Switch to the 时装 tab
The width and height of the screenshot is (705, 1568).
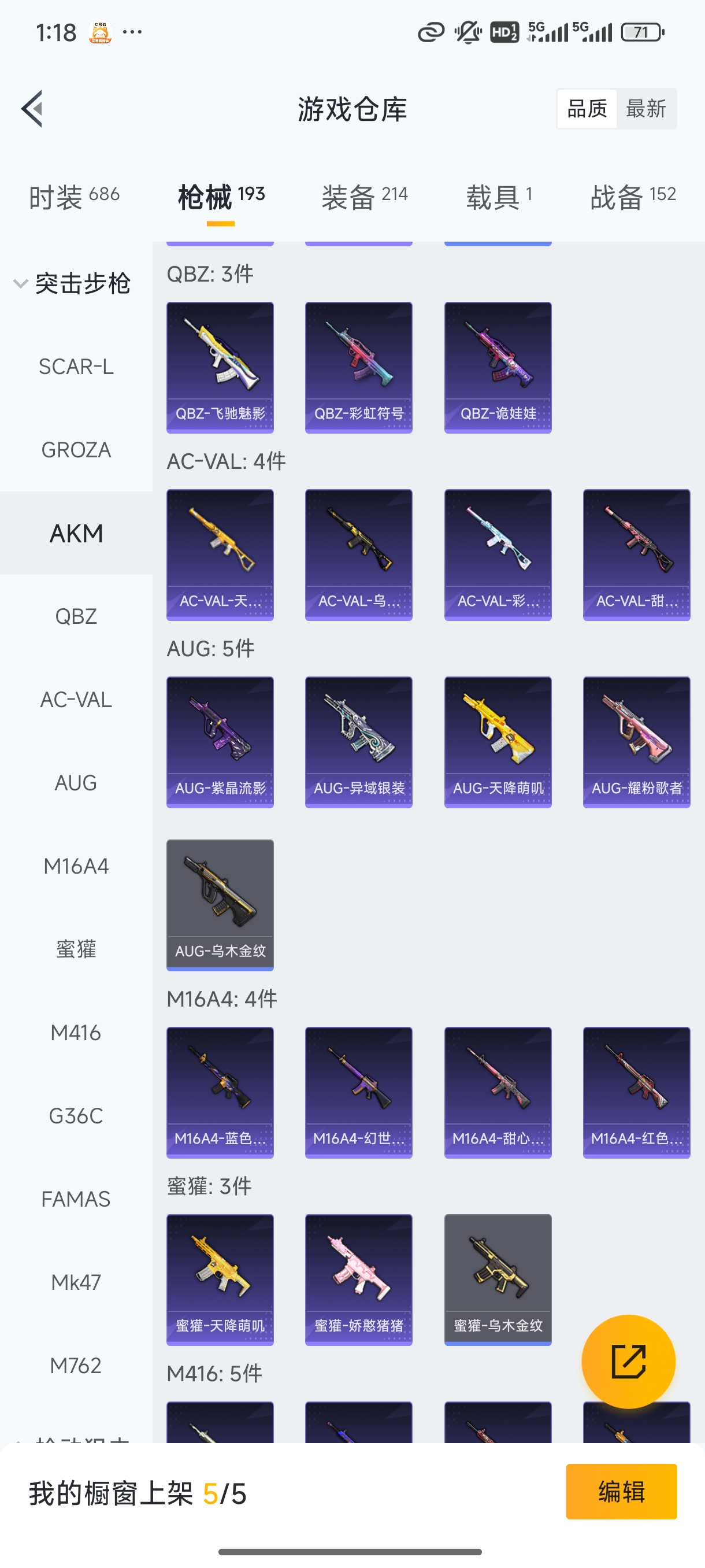pos(73,197)
